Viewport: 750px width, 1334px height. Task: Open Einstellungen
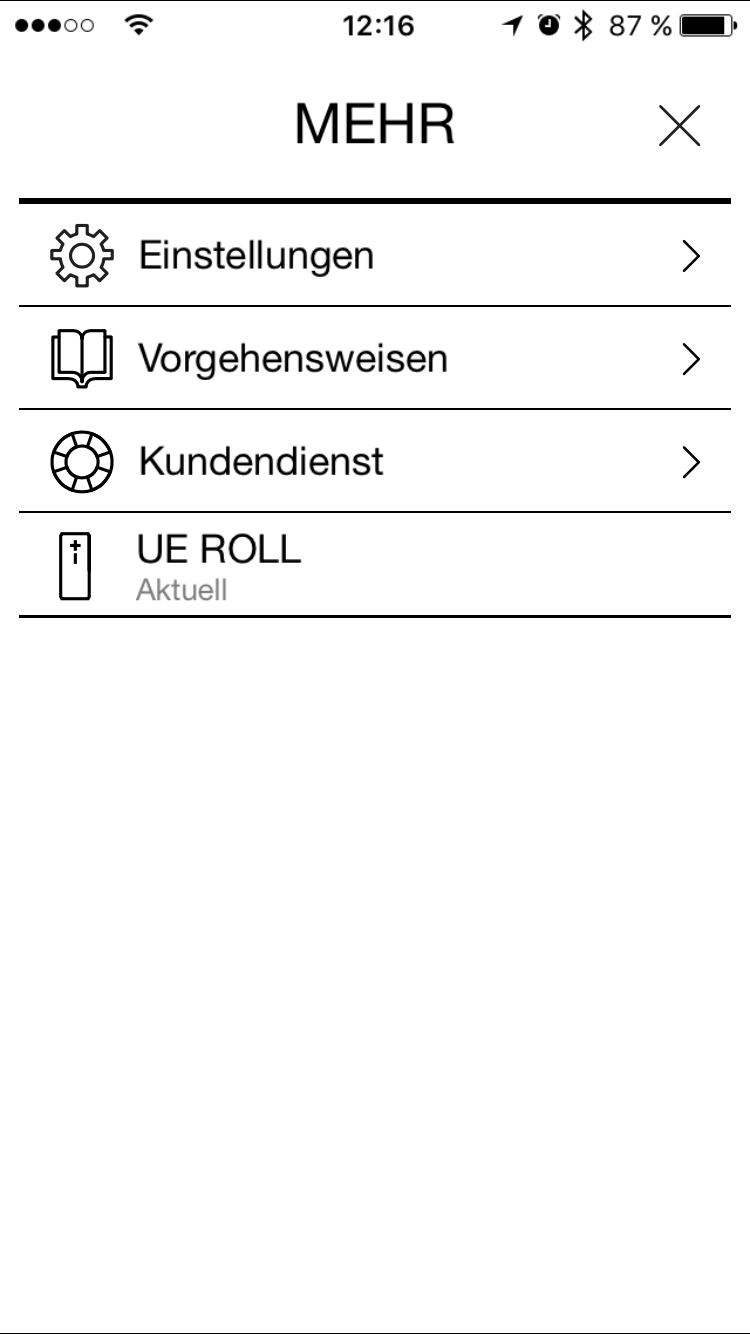click(375, 256)
